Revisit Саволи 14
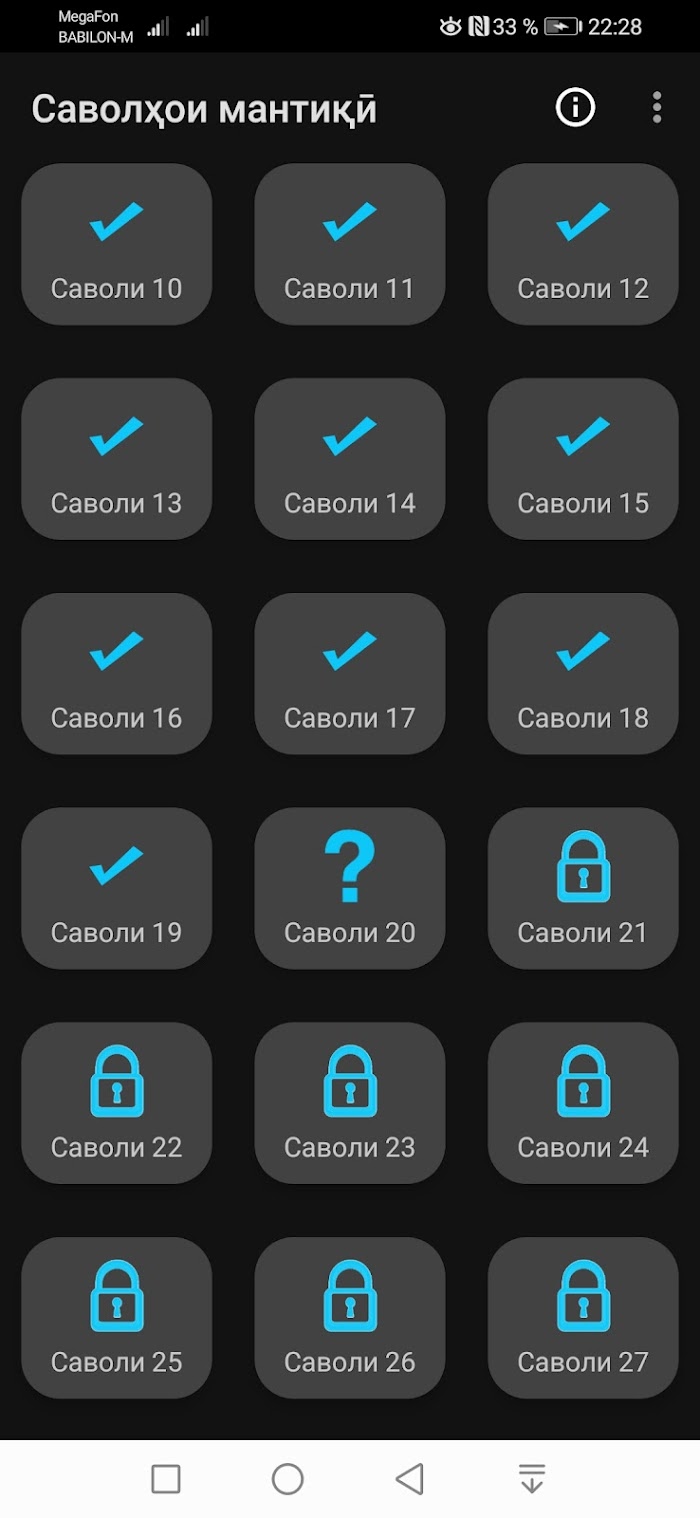This screenshot has height=1518, width=700. tap(349, 459)
